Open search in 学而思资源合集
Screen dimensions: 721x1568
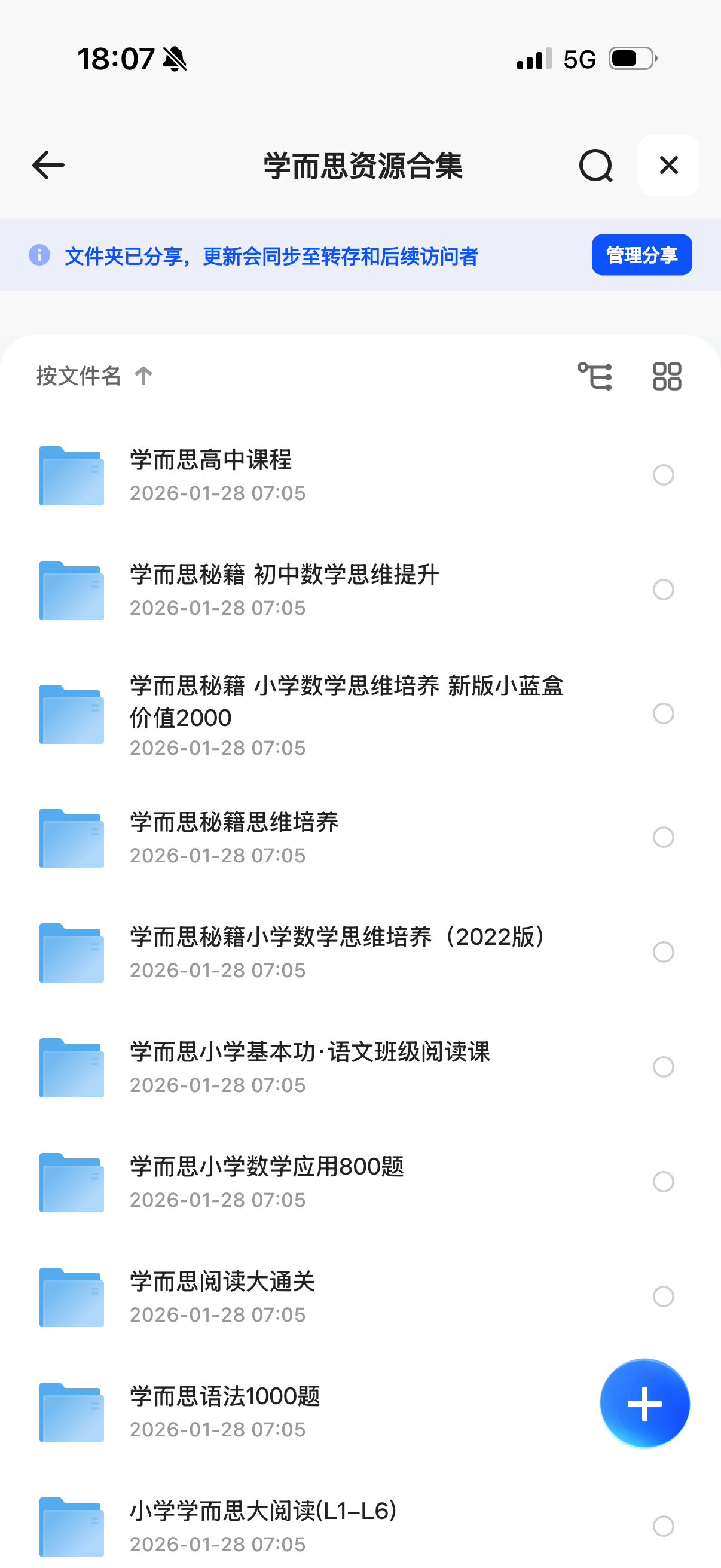click(595, 165)
